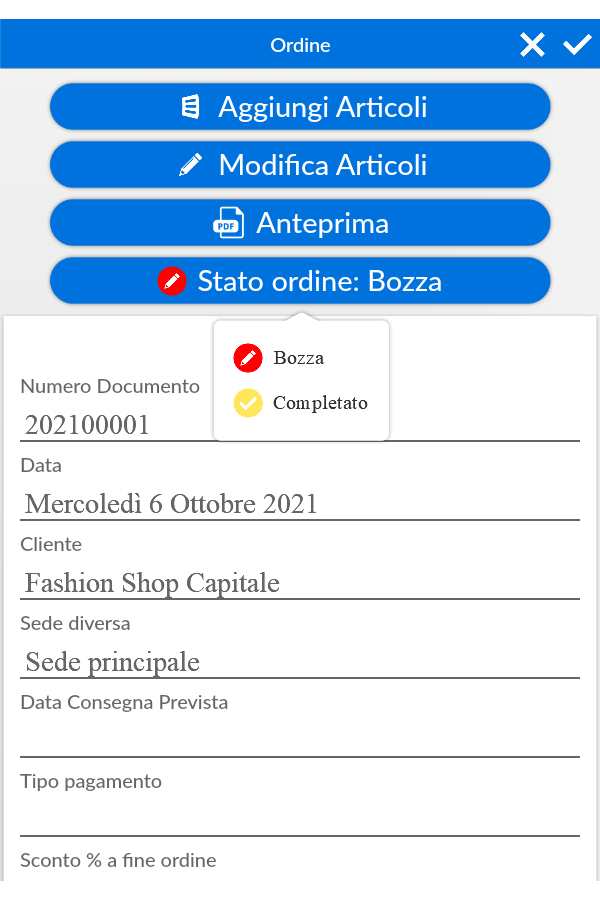The height and width of the screenshot is (900, 600).
Task: Choose a Tipo pagamento
Action: point(300,818)
